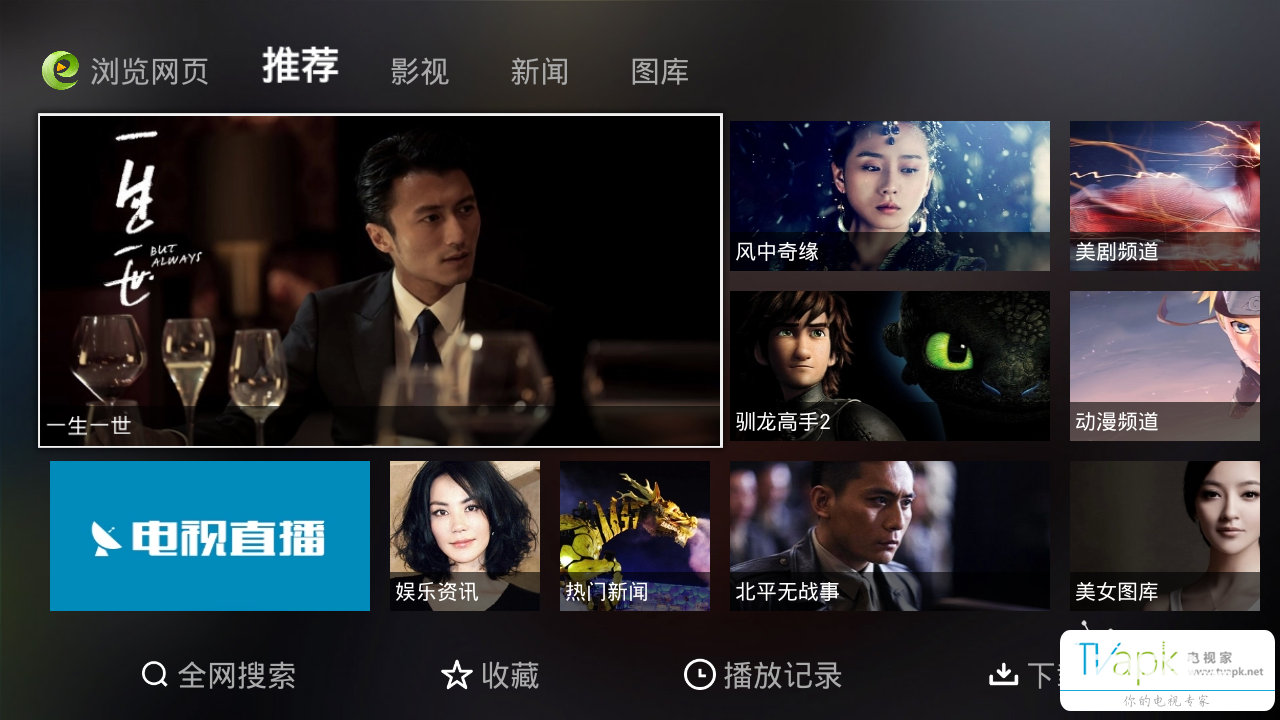Open the 一生一世 featured movie

(380, 280)
